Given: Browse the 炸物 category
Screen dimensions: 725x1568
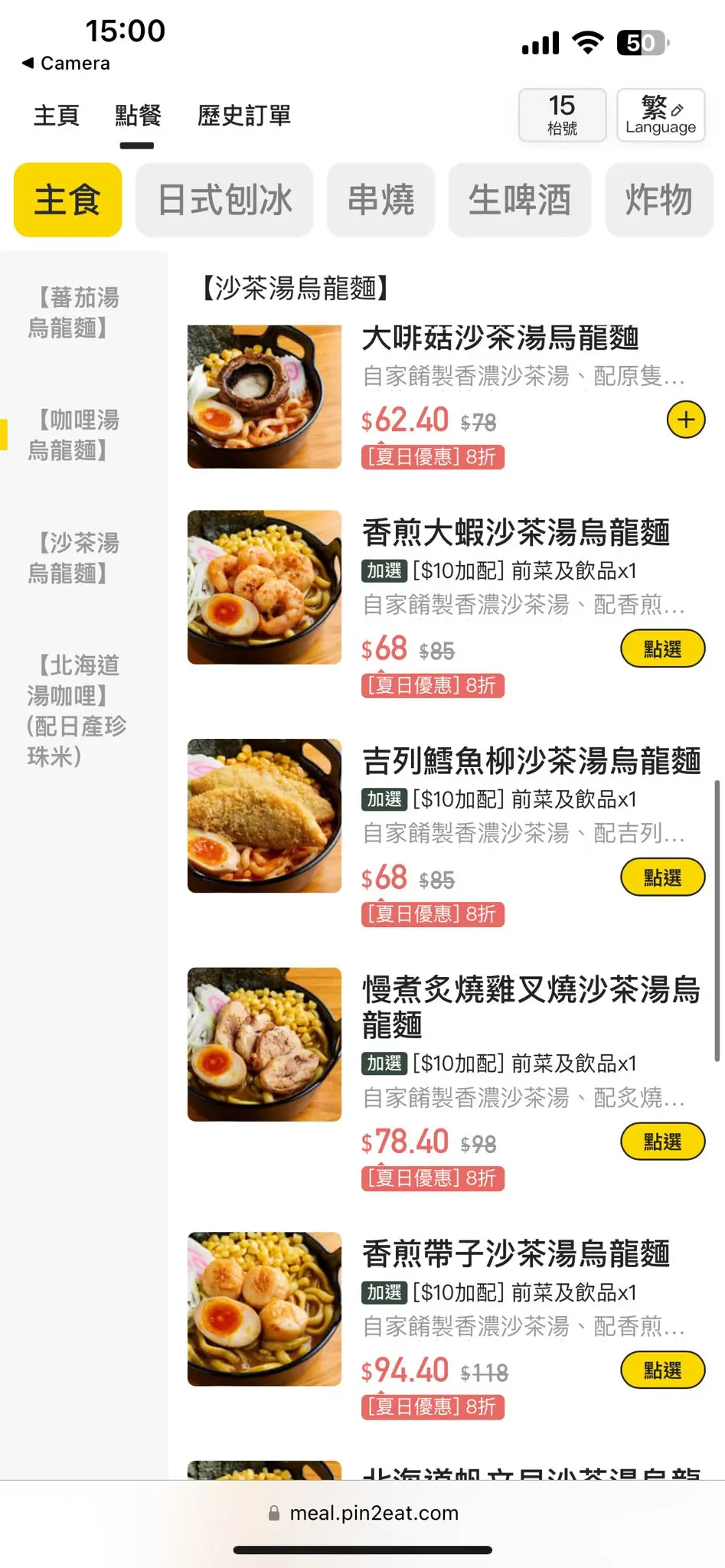Looking at the screenshot, I should click(x=658, y=200).
